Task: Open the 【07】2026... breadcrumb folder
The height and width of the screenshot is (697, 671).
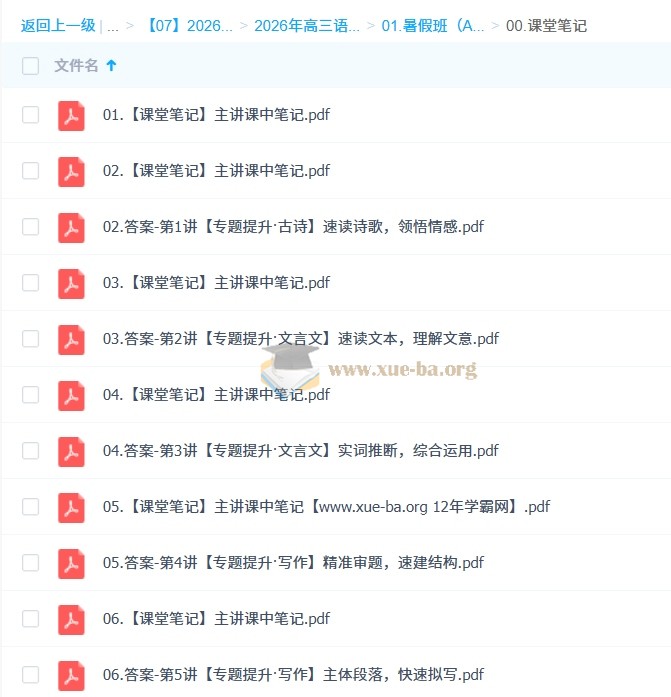Action: (x=189, y=25)
